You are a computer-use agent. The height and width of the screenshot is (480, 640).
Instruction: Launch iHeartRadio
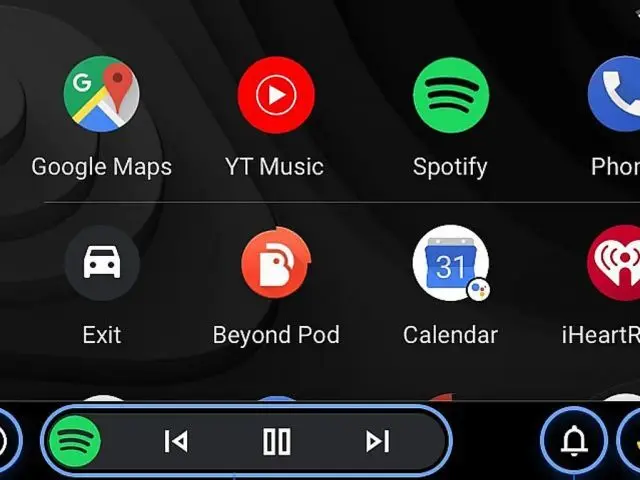618,264
